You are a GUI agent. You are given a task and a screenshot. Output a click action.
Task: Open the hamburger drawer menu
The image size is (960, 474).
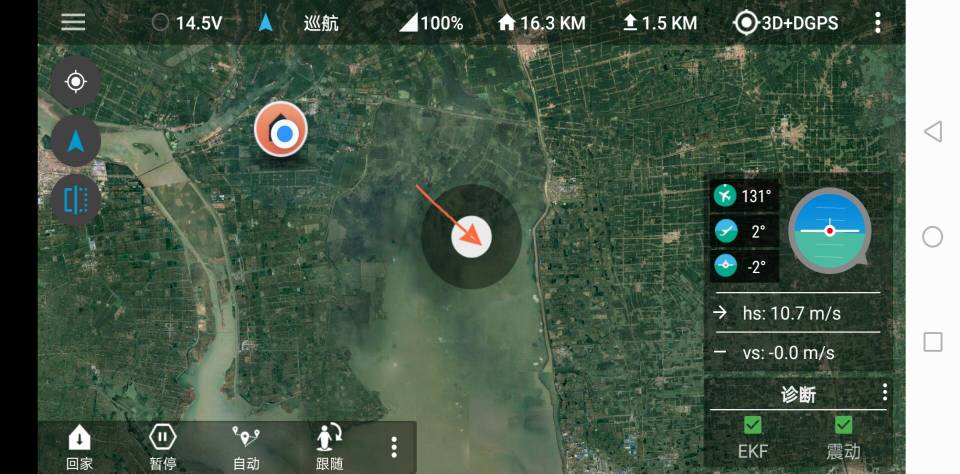73,22
